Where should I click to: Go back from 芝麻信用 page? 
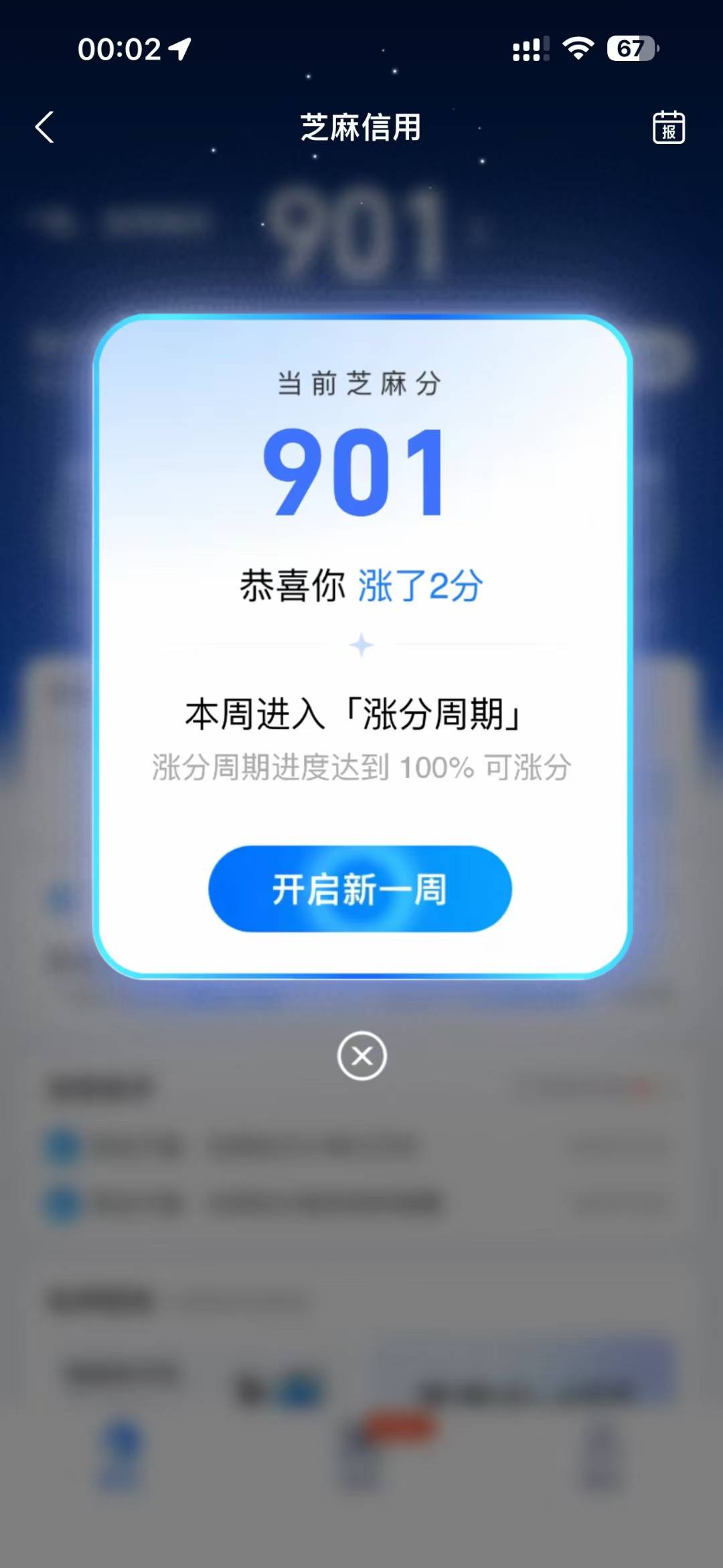(45, 127)
